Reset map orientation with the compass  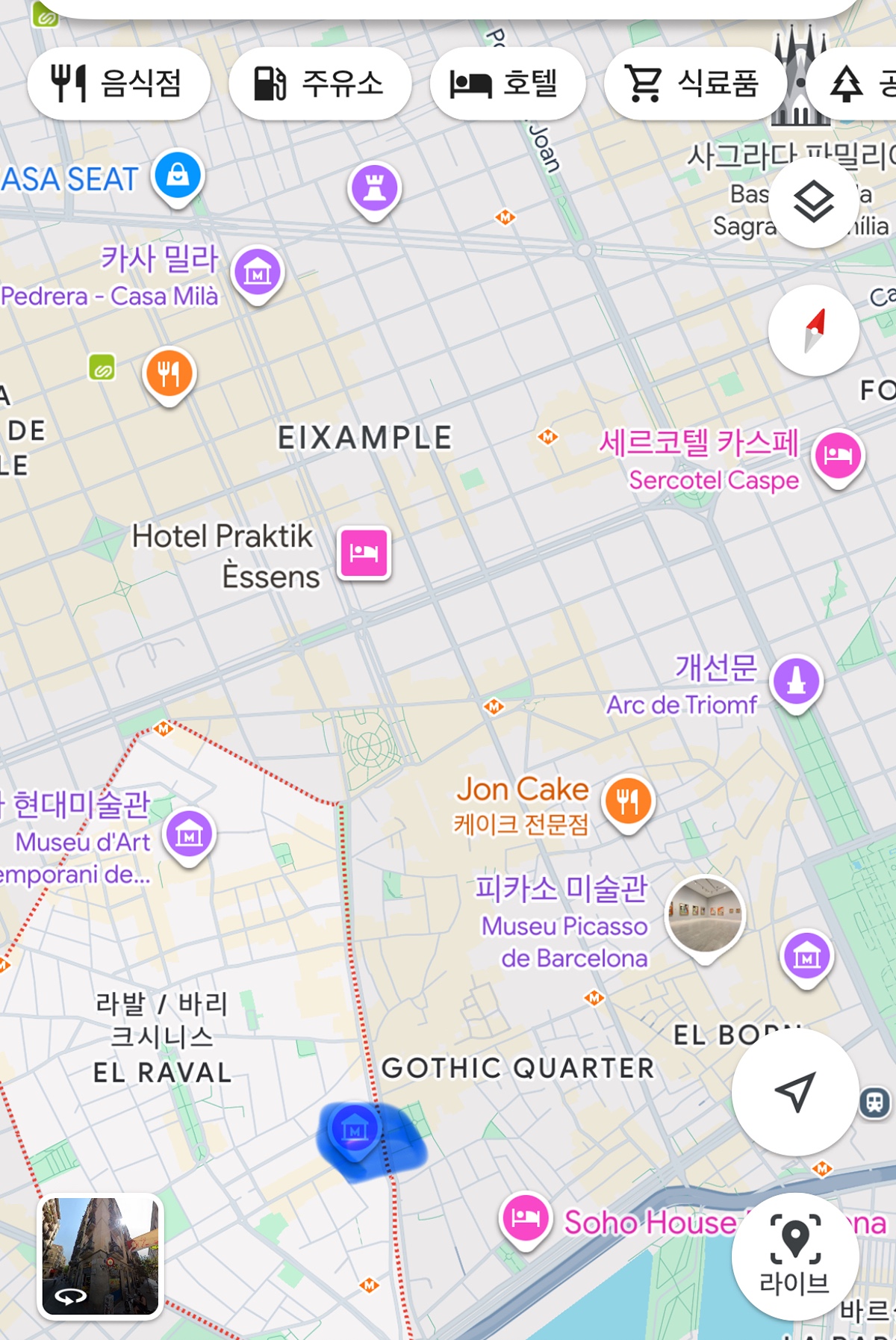click(813, 329)
